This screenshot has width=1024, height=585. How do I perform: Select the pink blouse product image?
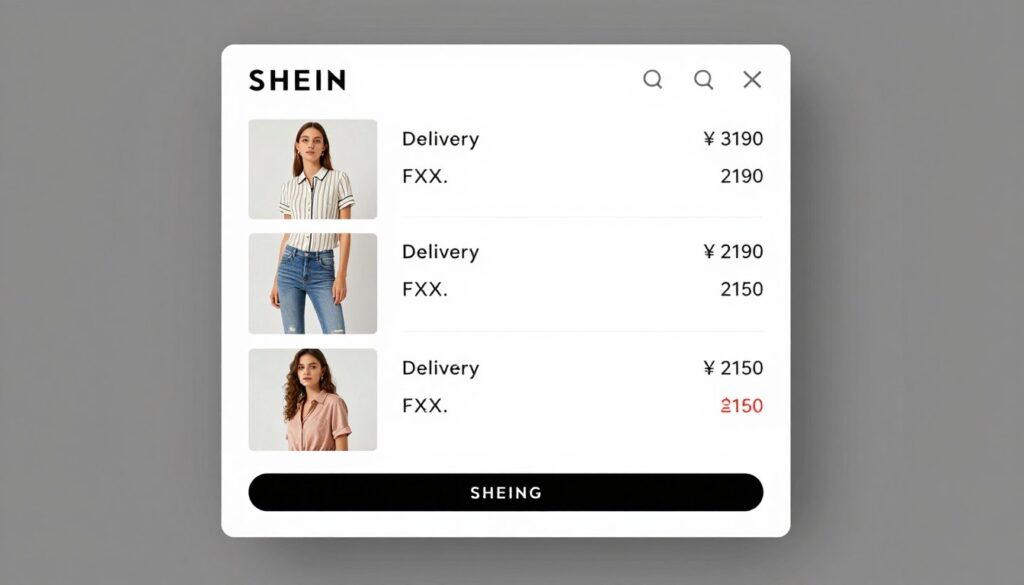[x=313, y=399]
